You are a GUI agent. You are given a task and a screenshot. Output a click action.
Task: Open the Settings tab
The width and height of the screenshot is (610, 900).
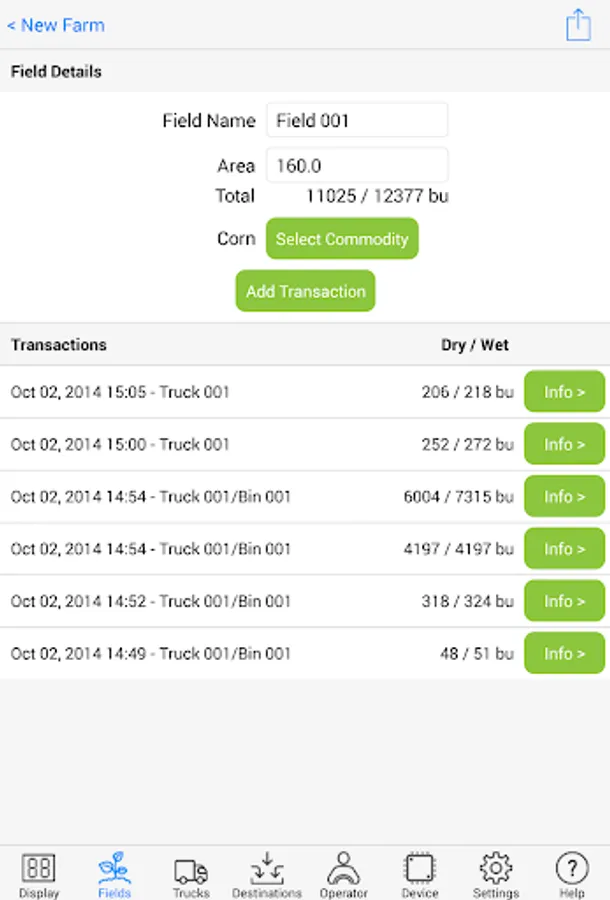tap(495, 874)
